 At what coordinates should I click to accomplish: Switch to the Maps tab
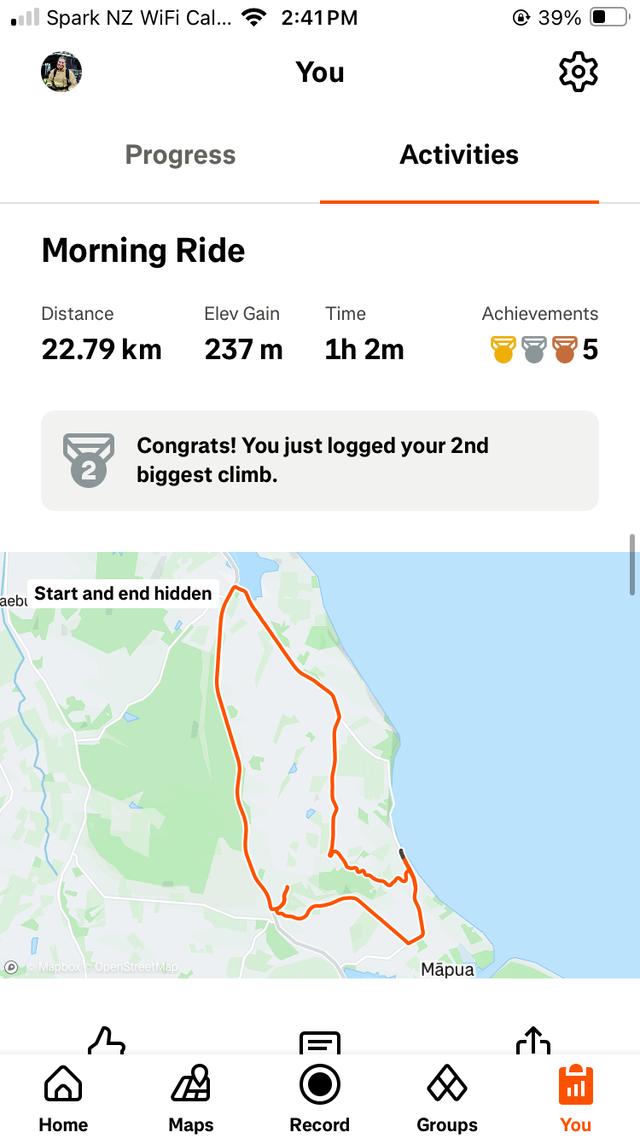(x=191, y=1098)
